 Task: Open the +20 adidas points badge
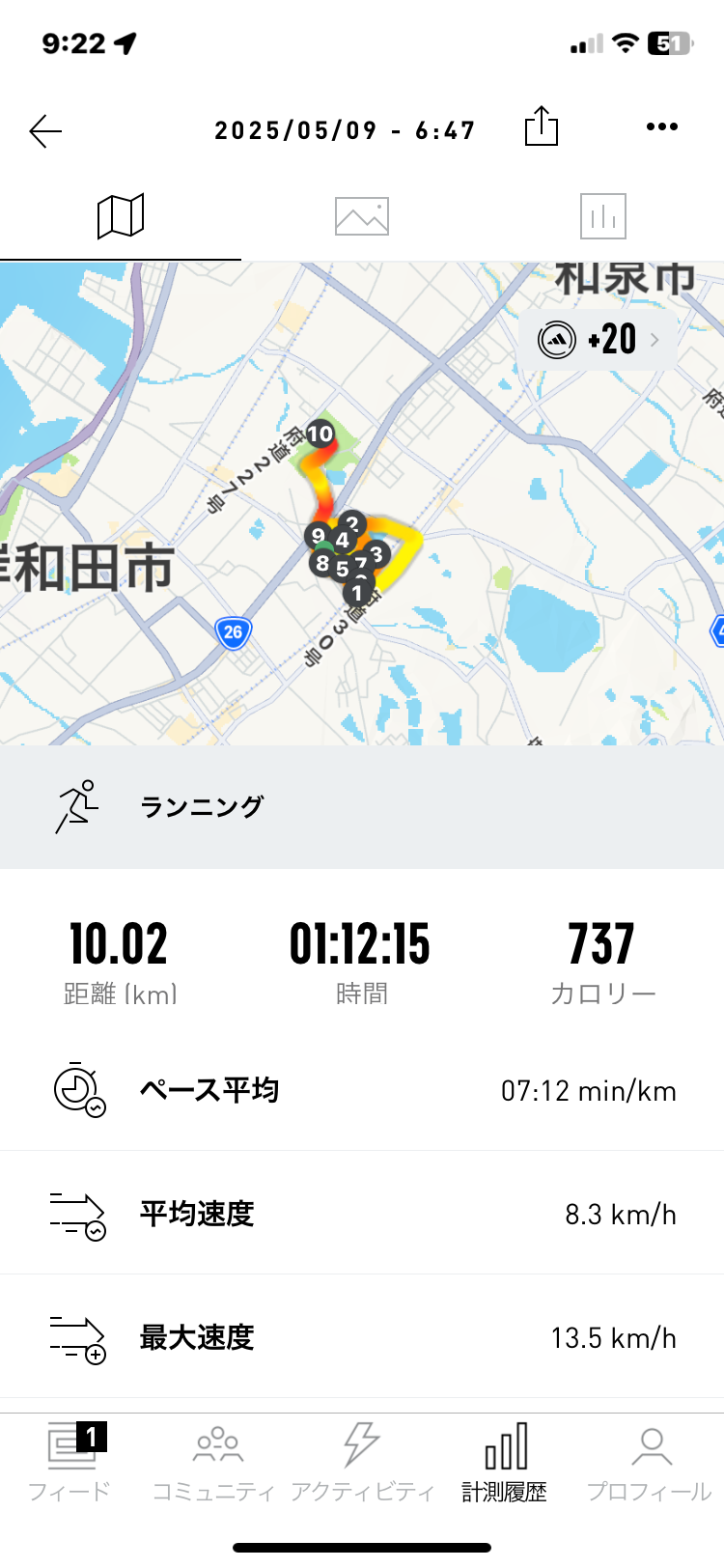(599, 340)
